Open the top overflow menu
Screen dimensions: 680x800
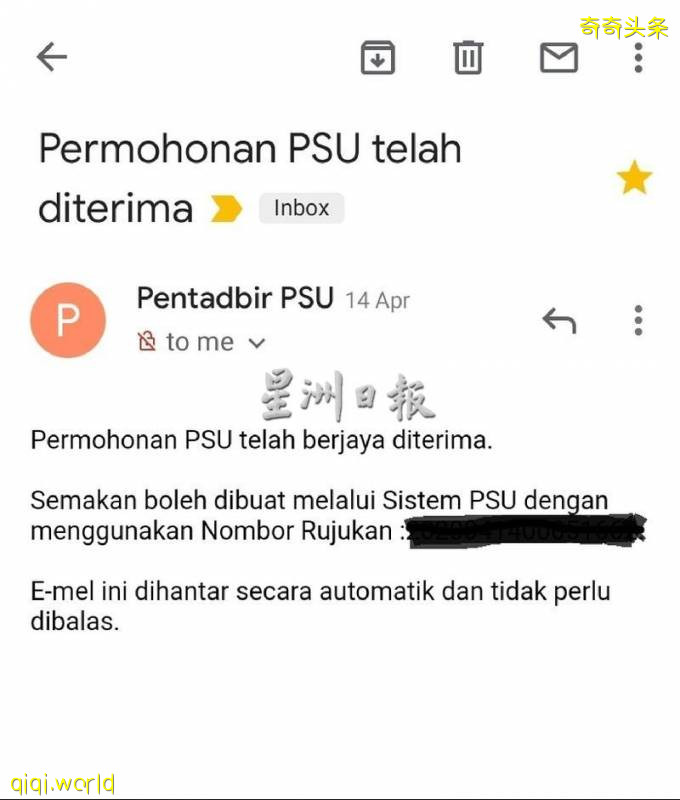pos(638,58)
